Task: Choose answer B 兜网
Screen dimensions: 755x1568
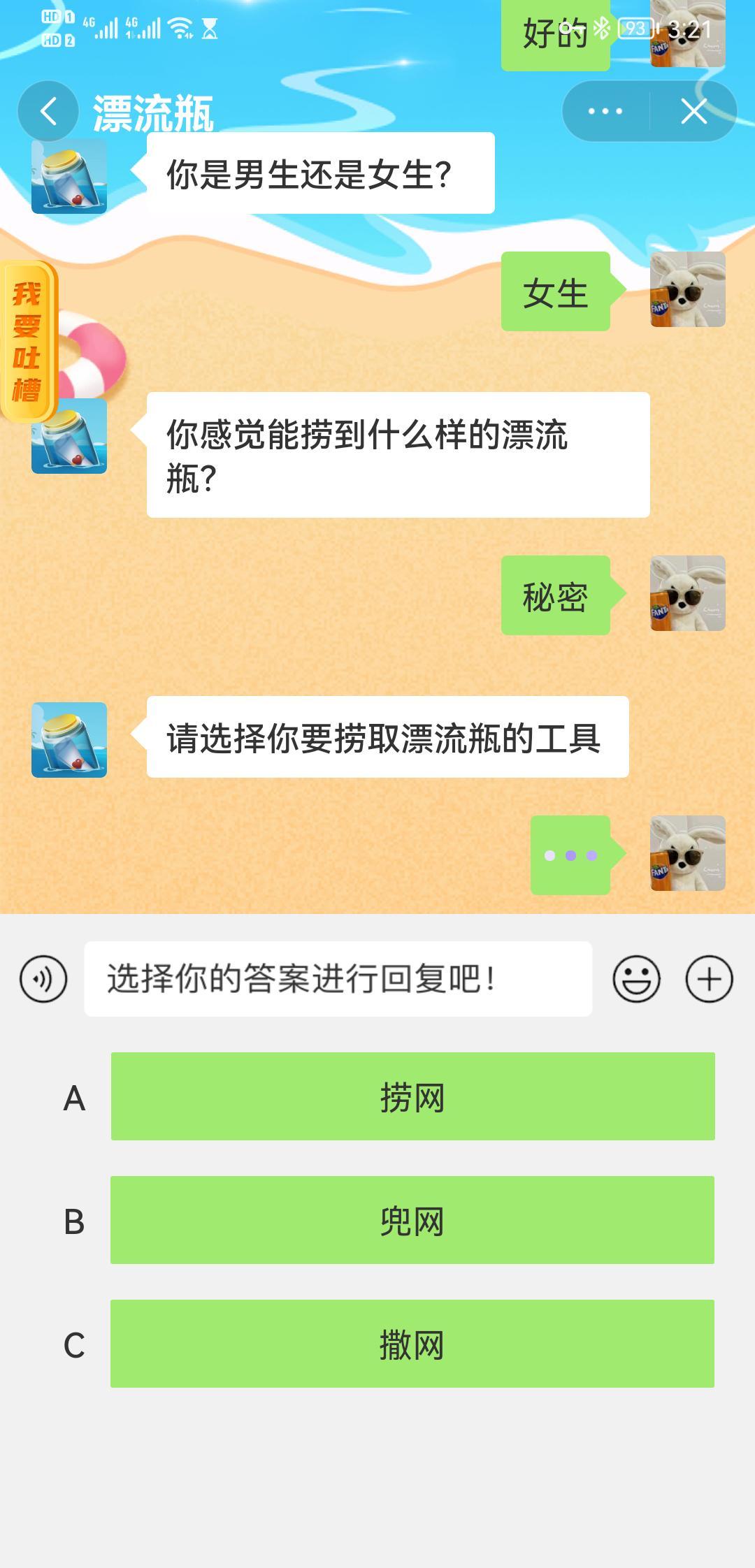Action: [x=412, y=1221]
